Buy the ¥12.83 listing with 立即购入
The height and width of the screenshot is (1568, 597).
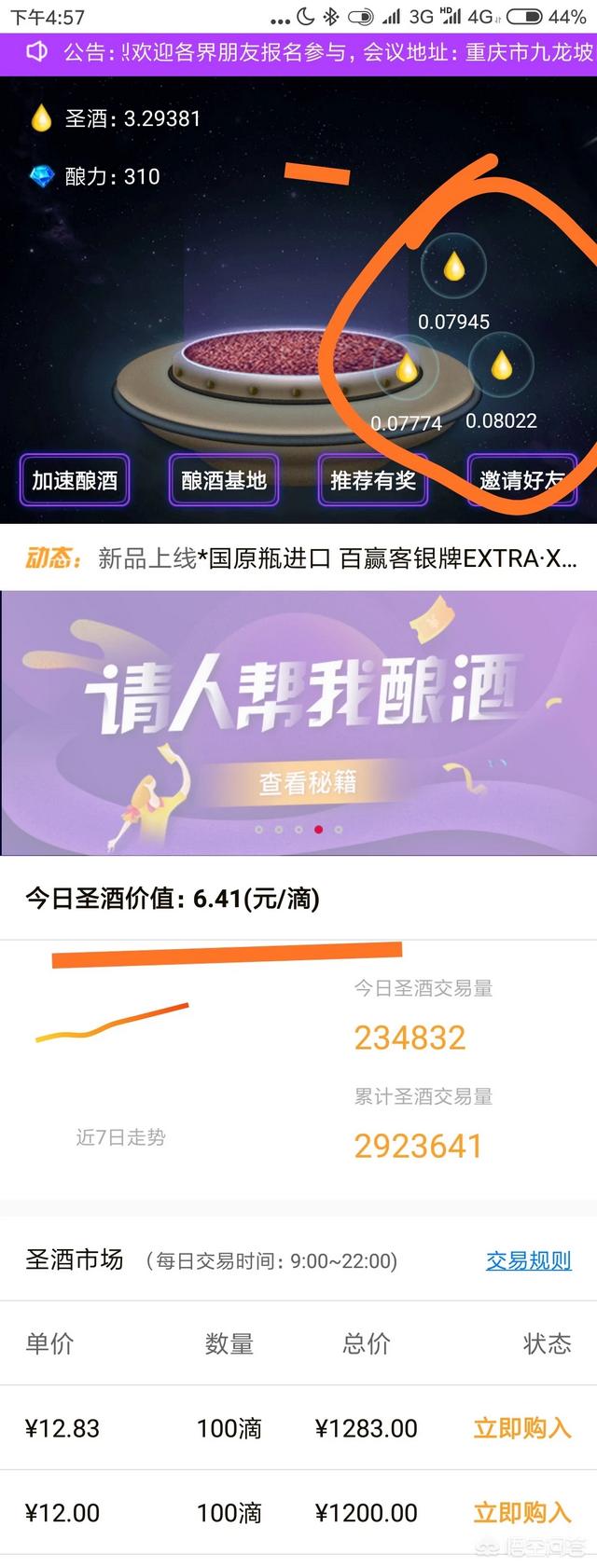pyautogui.click(x=521, y=1428)
